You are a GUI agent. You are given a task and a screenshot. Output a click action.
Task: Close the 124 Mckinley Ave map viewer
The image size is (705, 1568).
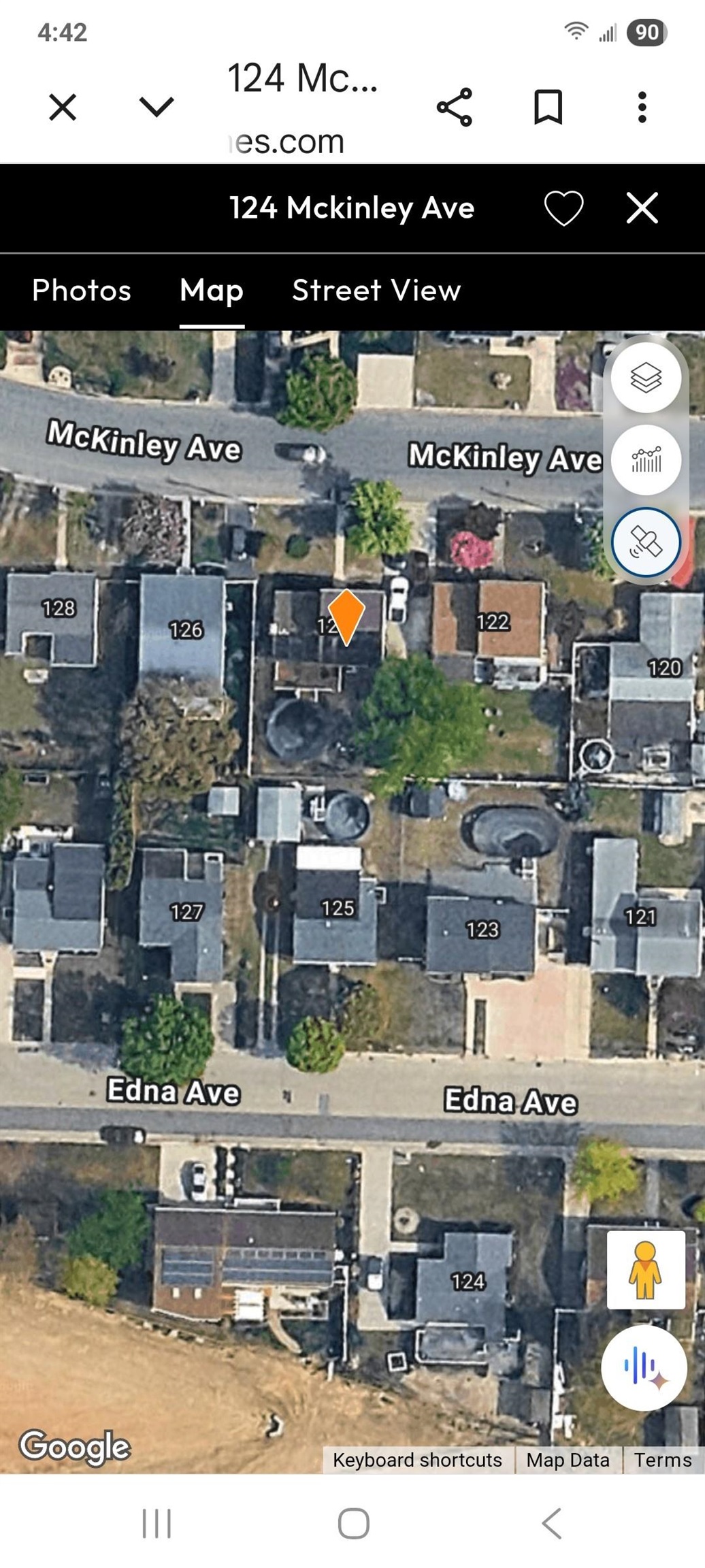642,208
